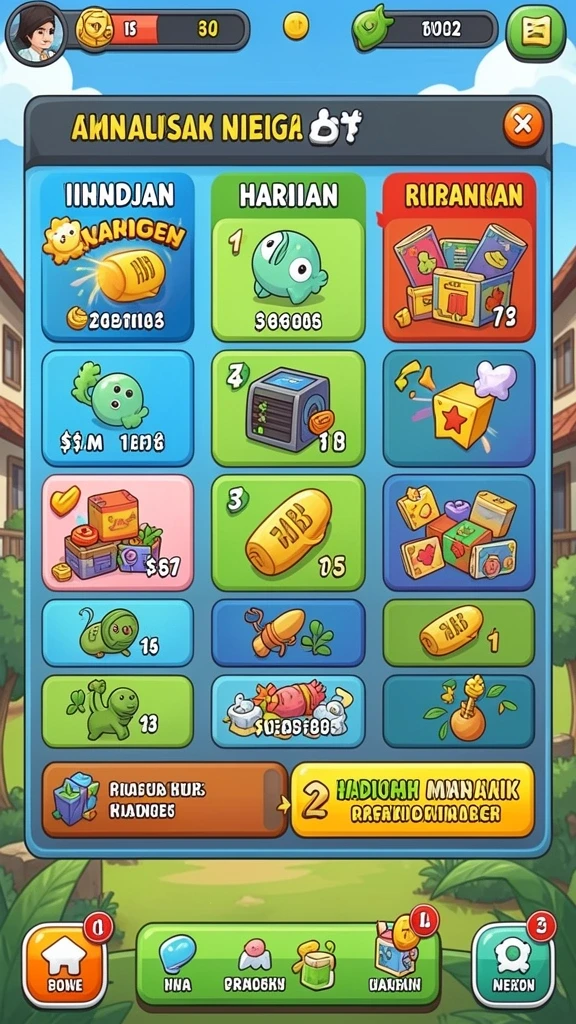Close the shop dialog with the orange X
Screen dimensions: 576x1024
click(x=522, y=124)
